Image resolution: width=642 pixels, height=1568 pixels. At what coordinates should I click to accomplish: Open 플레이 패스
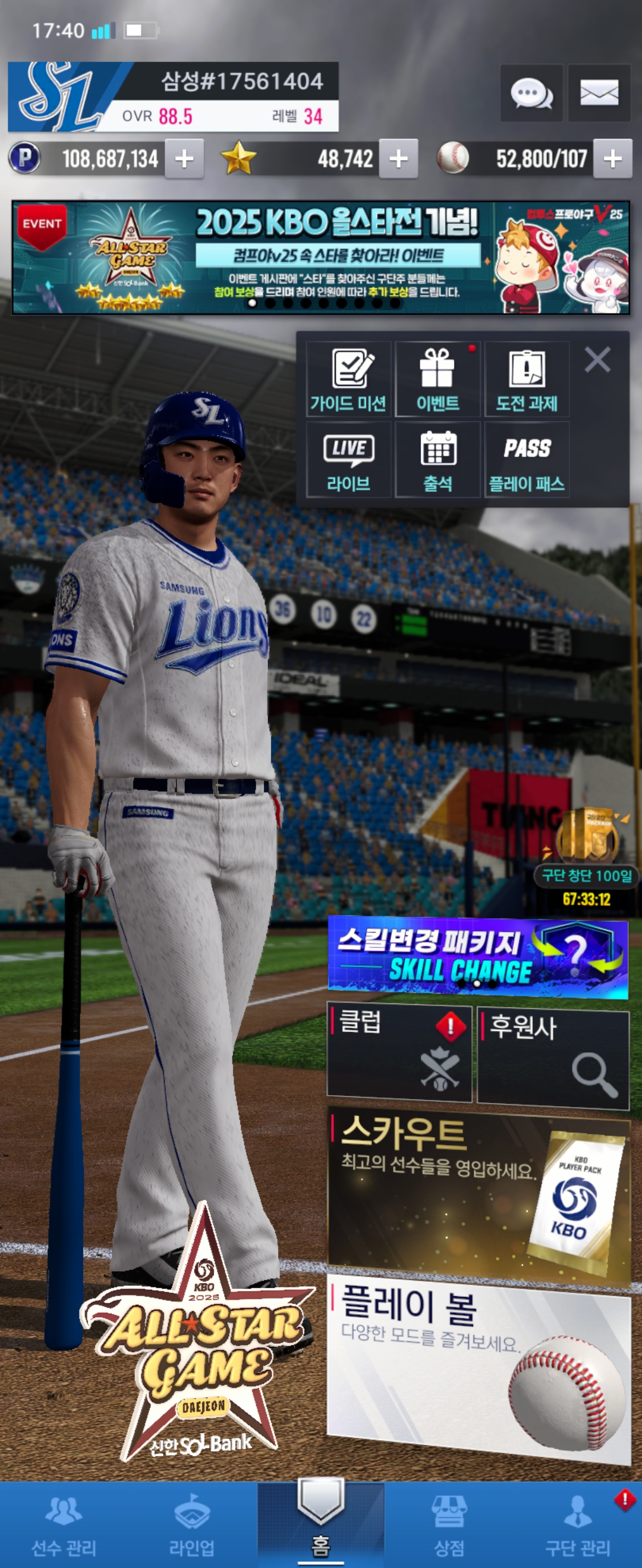point(526,460)
